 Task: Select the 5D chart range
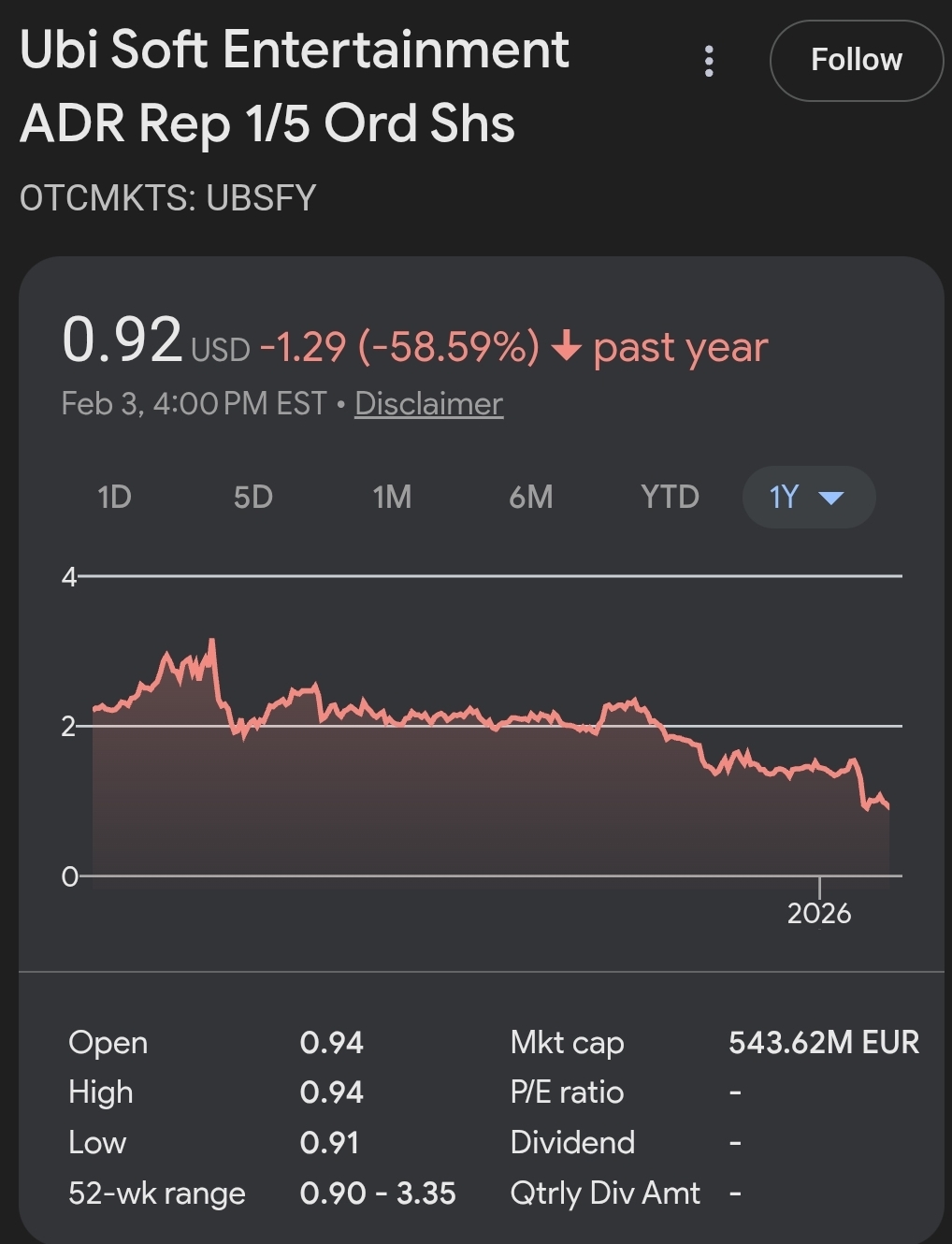coord(252,497)
